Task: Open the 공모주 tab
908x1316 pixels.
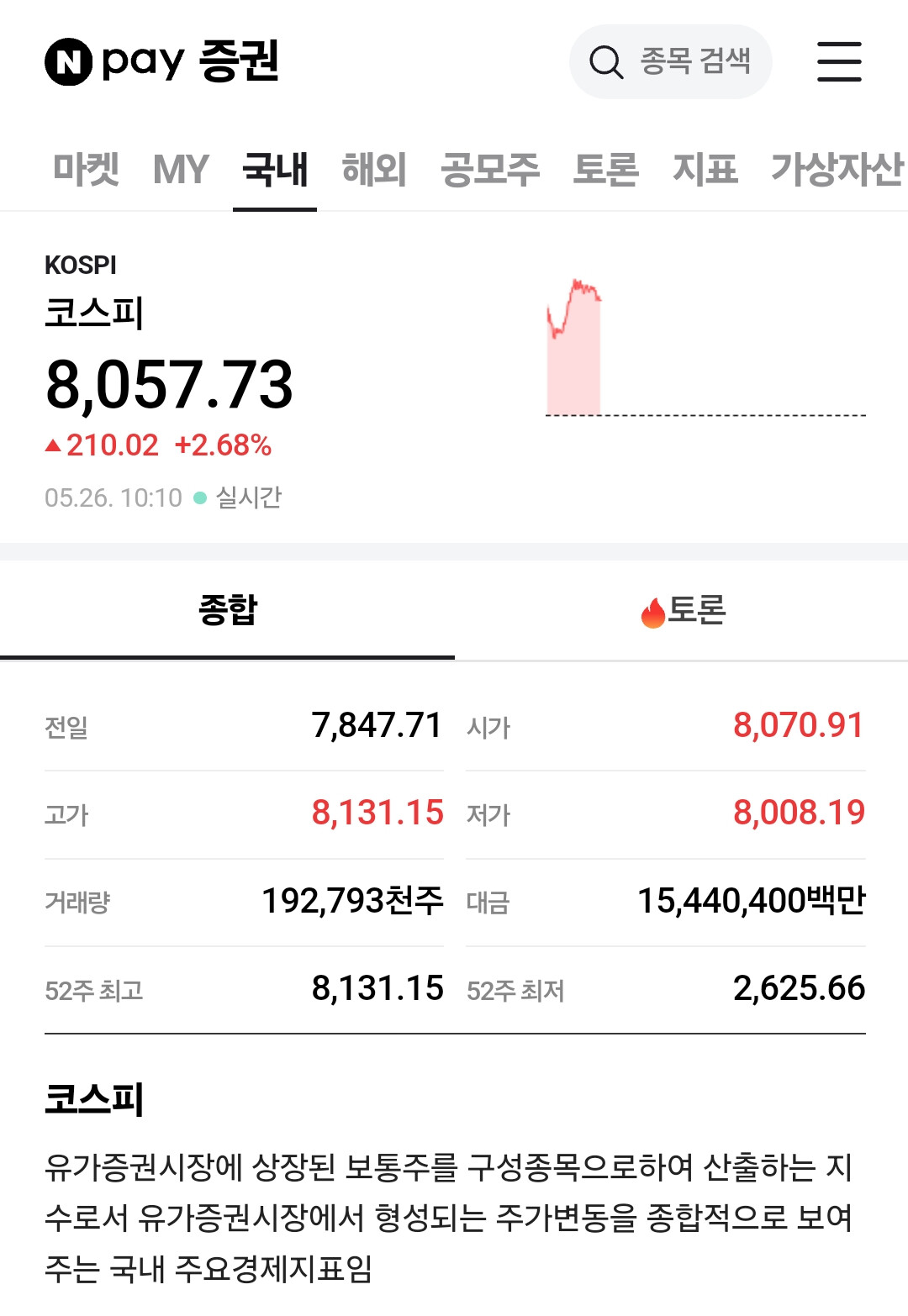Action: [490, 169]
